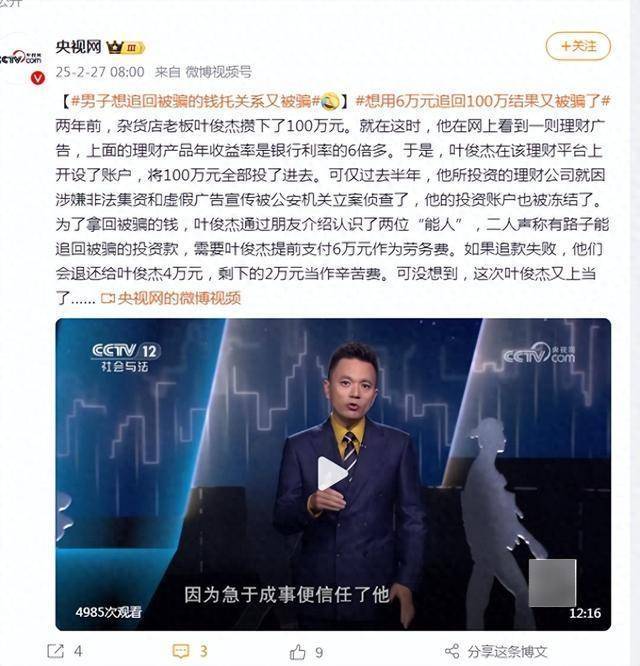
Task: Like this Weibo post
Action: 305,651
